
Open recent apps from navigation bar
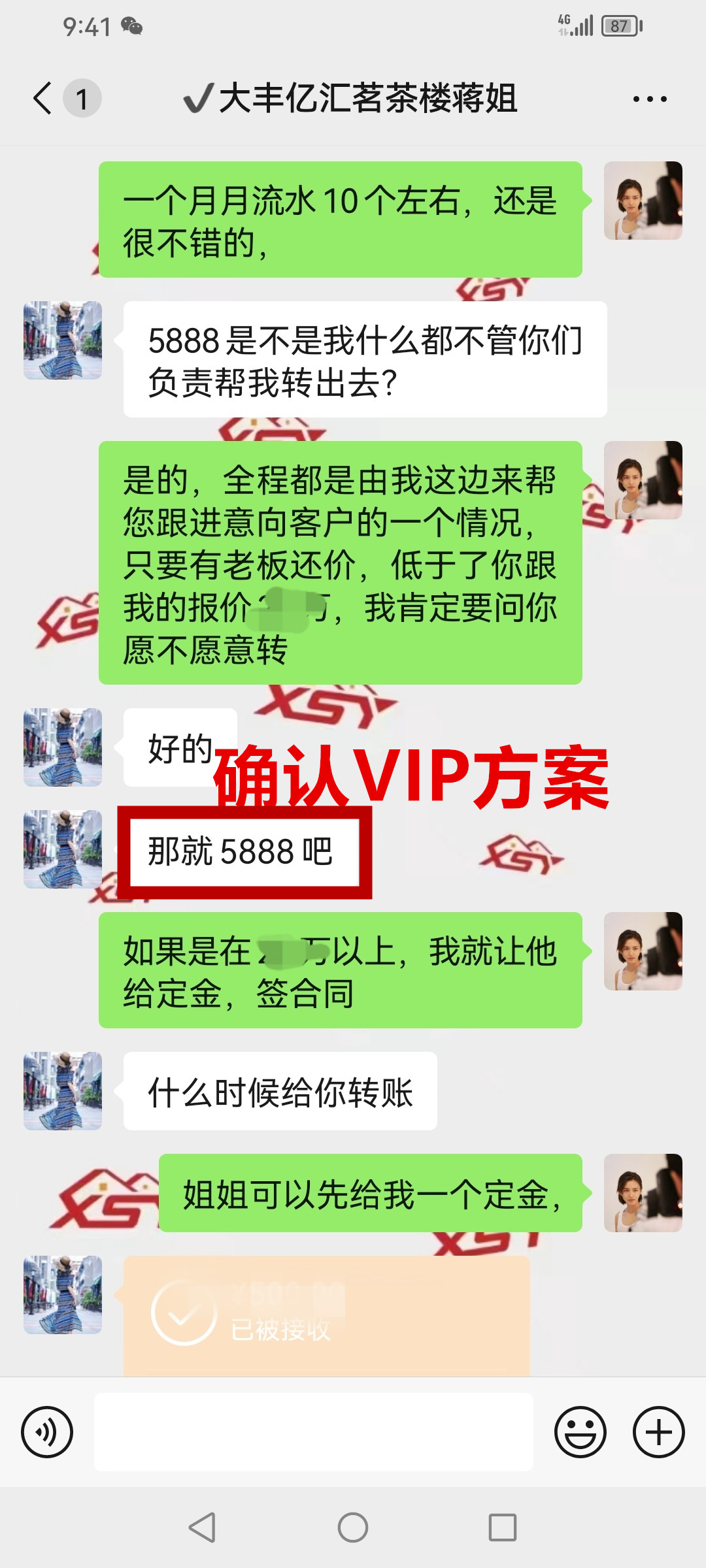(502, 1527)
